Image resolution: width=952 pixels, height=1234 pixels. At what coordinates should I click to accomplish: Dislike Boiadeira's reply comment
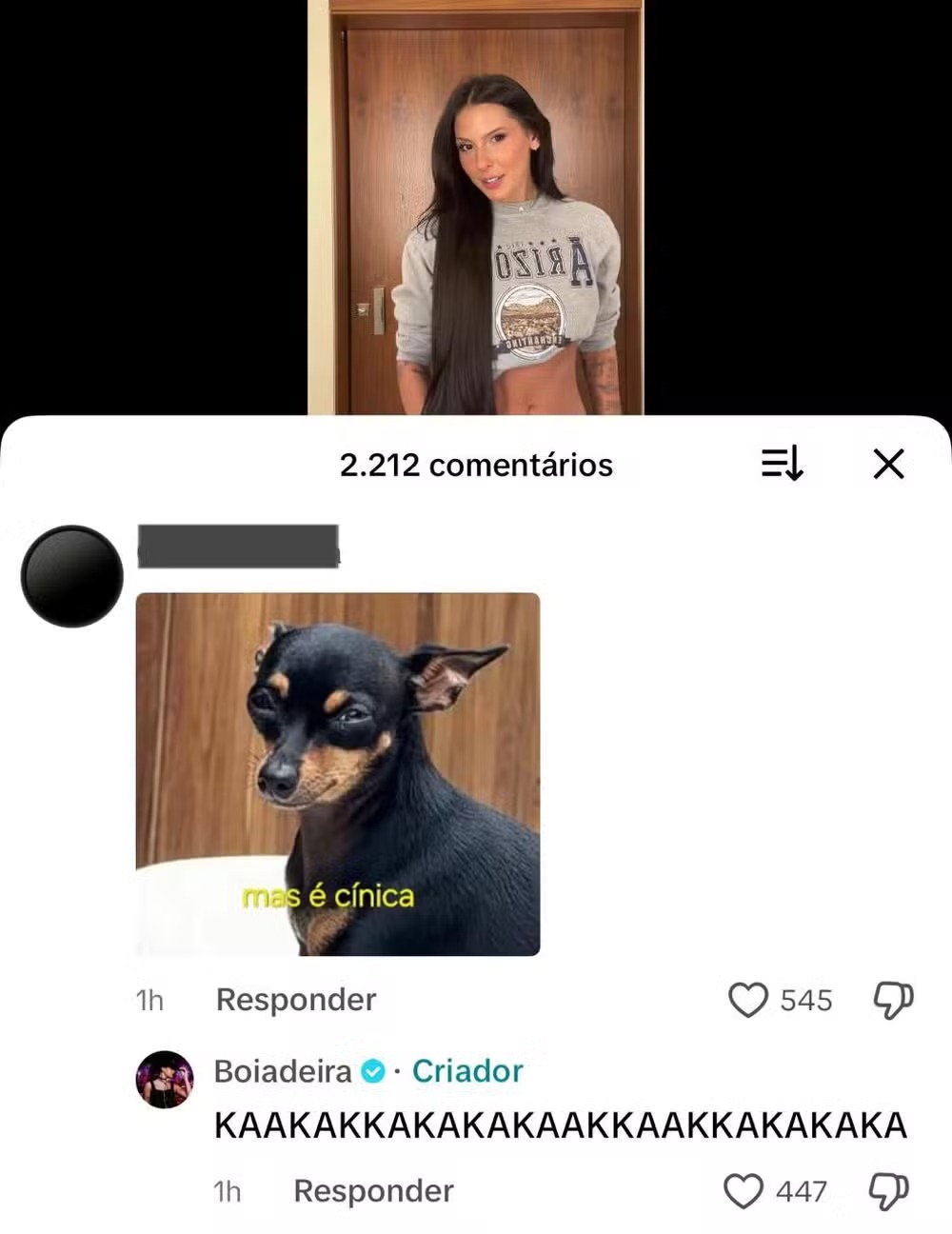[889, 1191]
